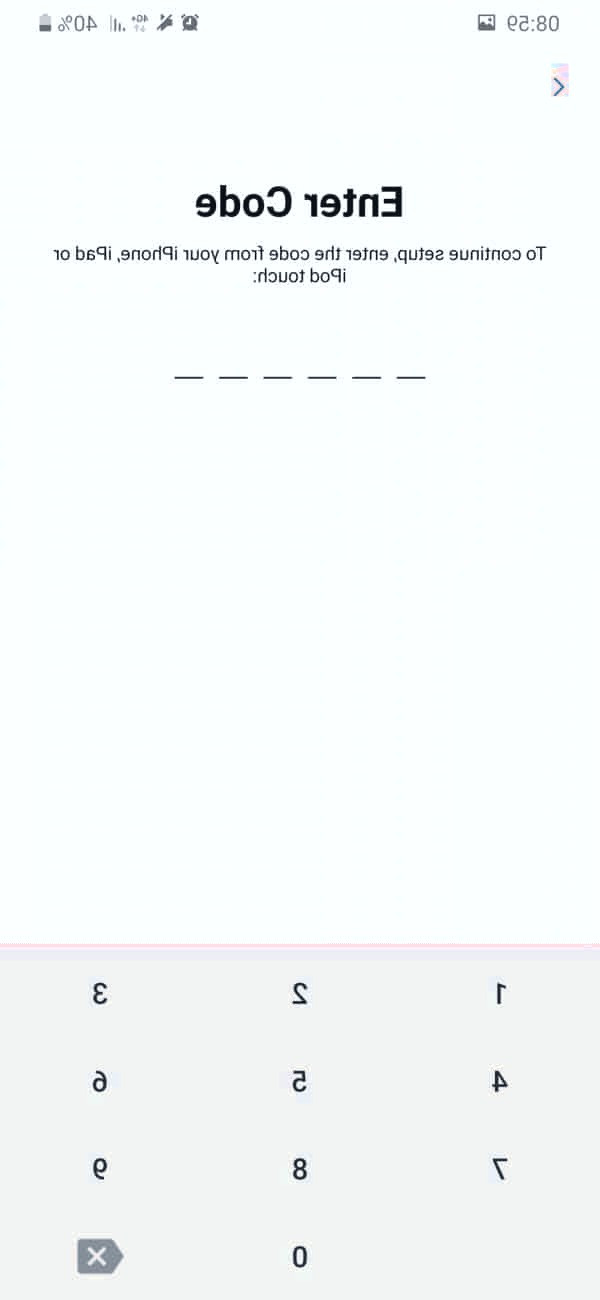Enter digit 8 on the keypad

click(300, 1169)
